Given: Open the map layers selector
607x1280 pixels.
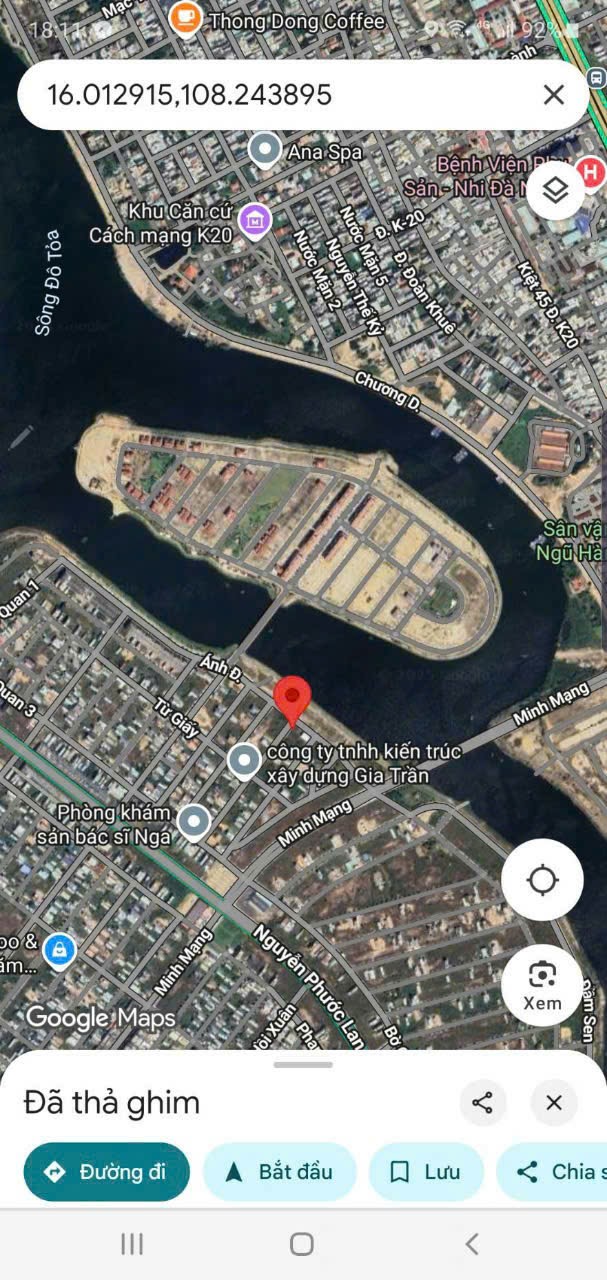Looking at the screenshot, I should [555, 190].
